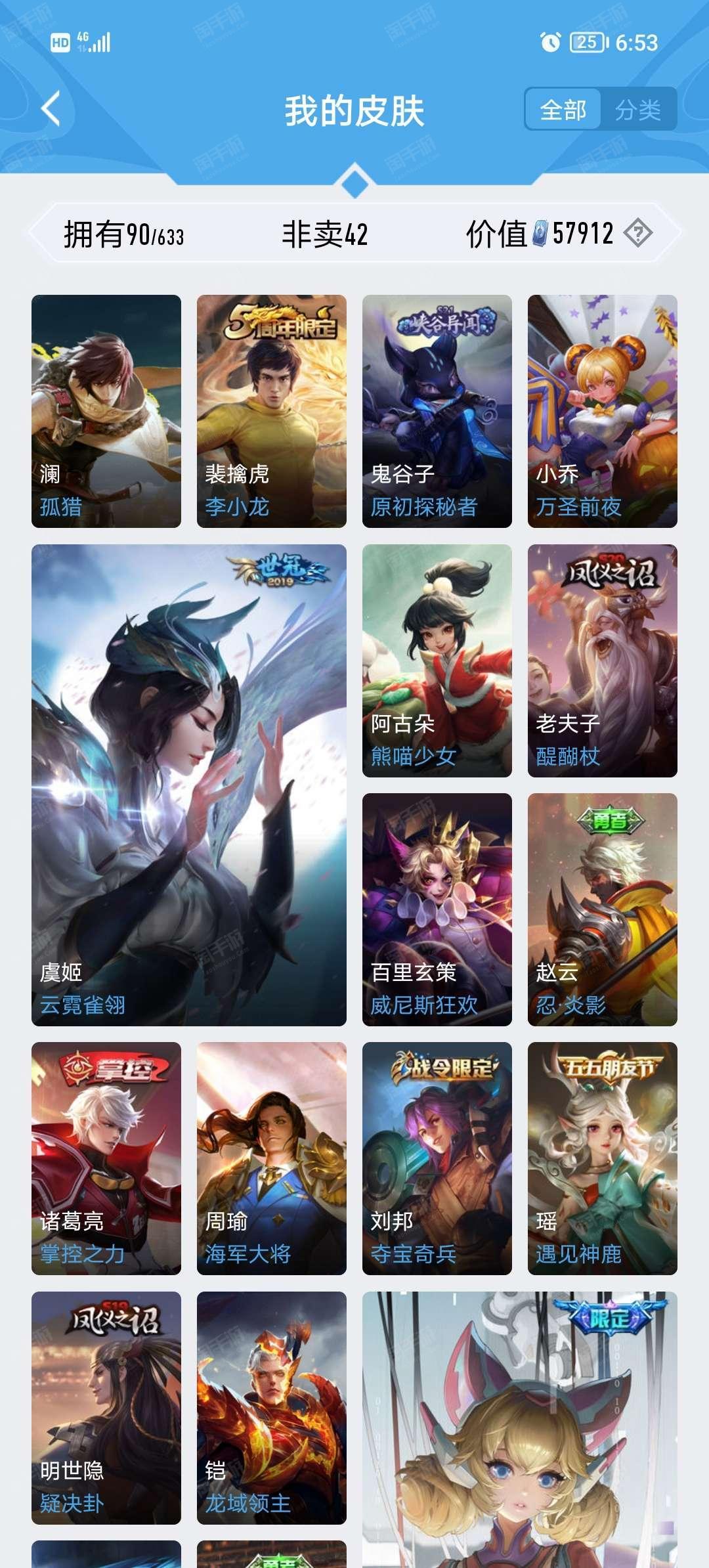This screenshot has width=709, height=1568.
Task: Open 阿古朵 熊喵少女 skin
Action: (x=437, y=661)
